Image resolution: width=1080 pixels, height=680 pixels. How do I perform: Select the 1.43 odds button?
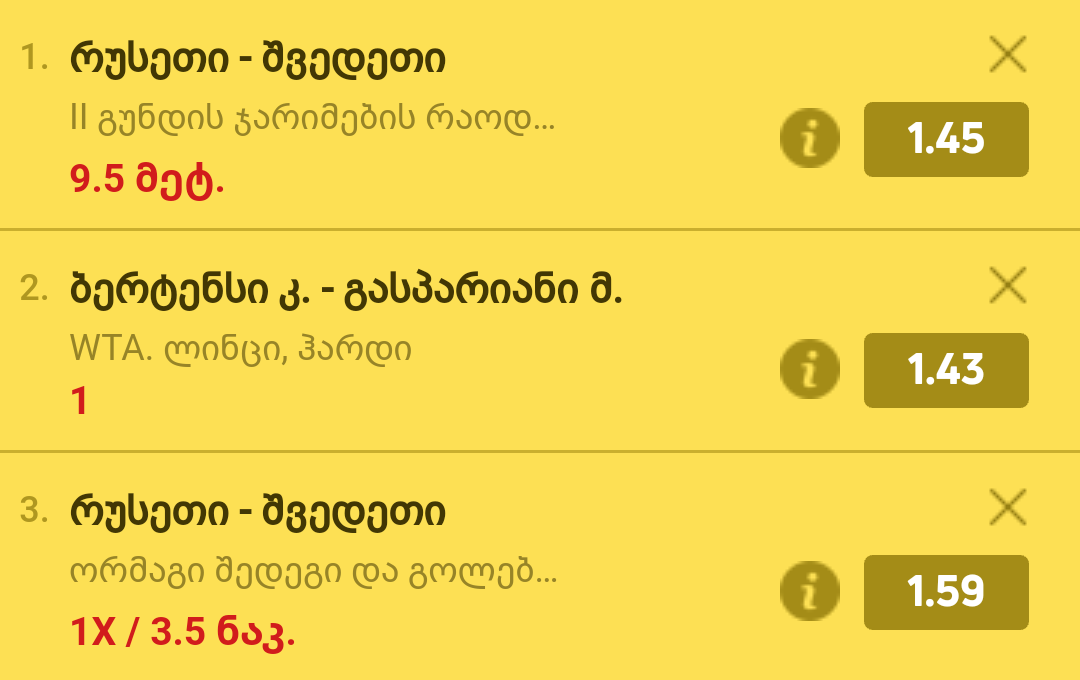tap(946, 370)
